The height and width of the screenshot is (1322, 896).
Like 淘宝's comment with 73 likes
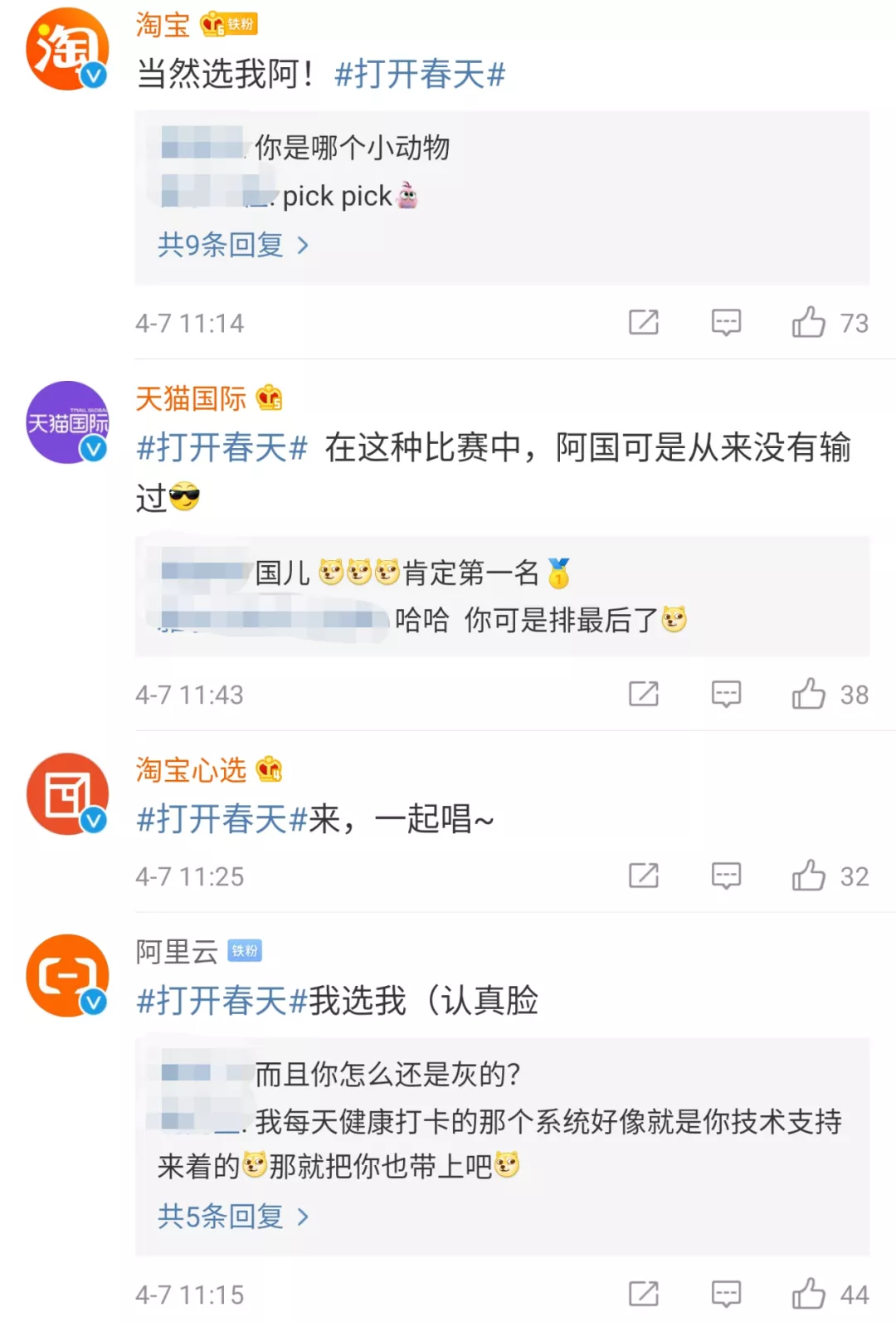click(x=809, y=322)
